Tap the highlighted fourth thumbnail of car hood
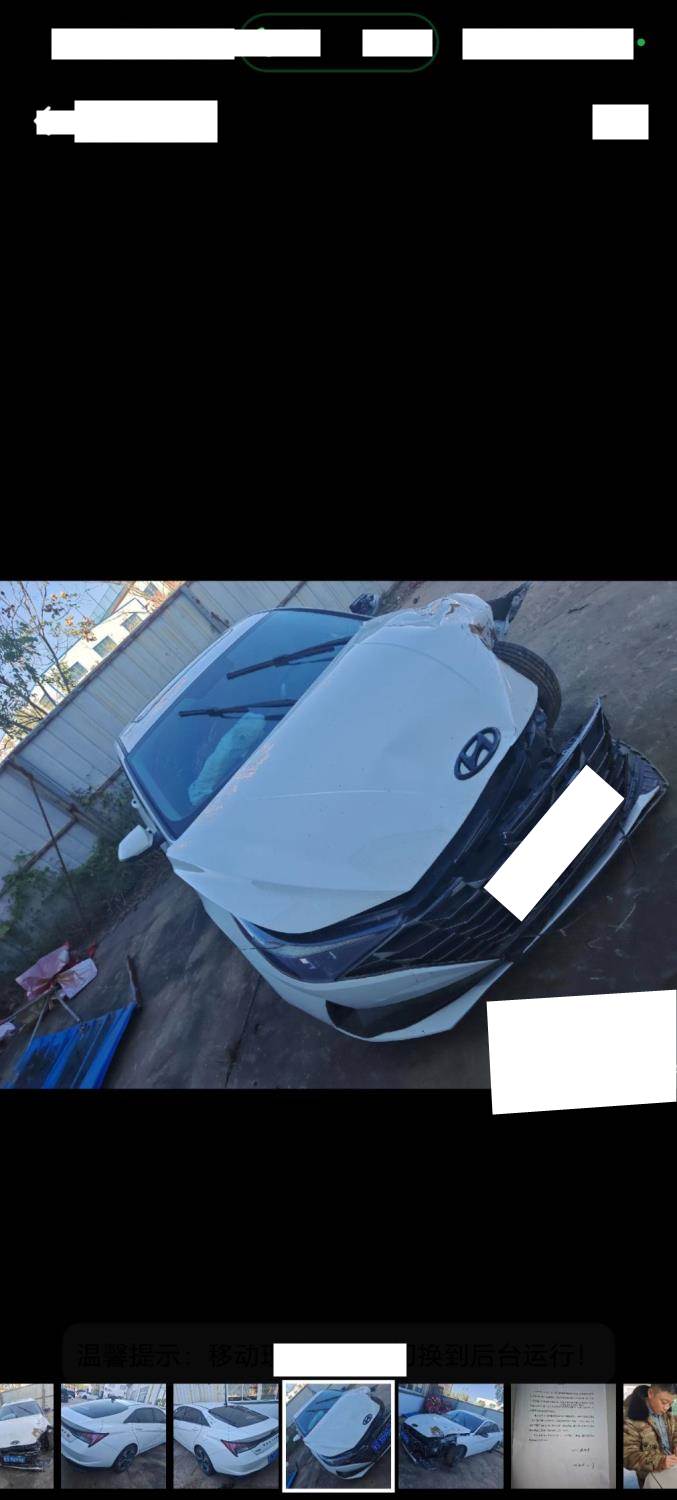The image size is (677, 1500). point(339,1436)
